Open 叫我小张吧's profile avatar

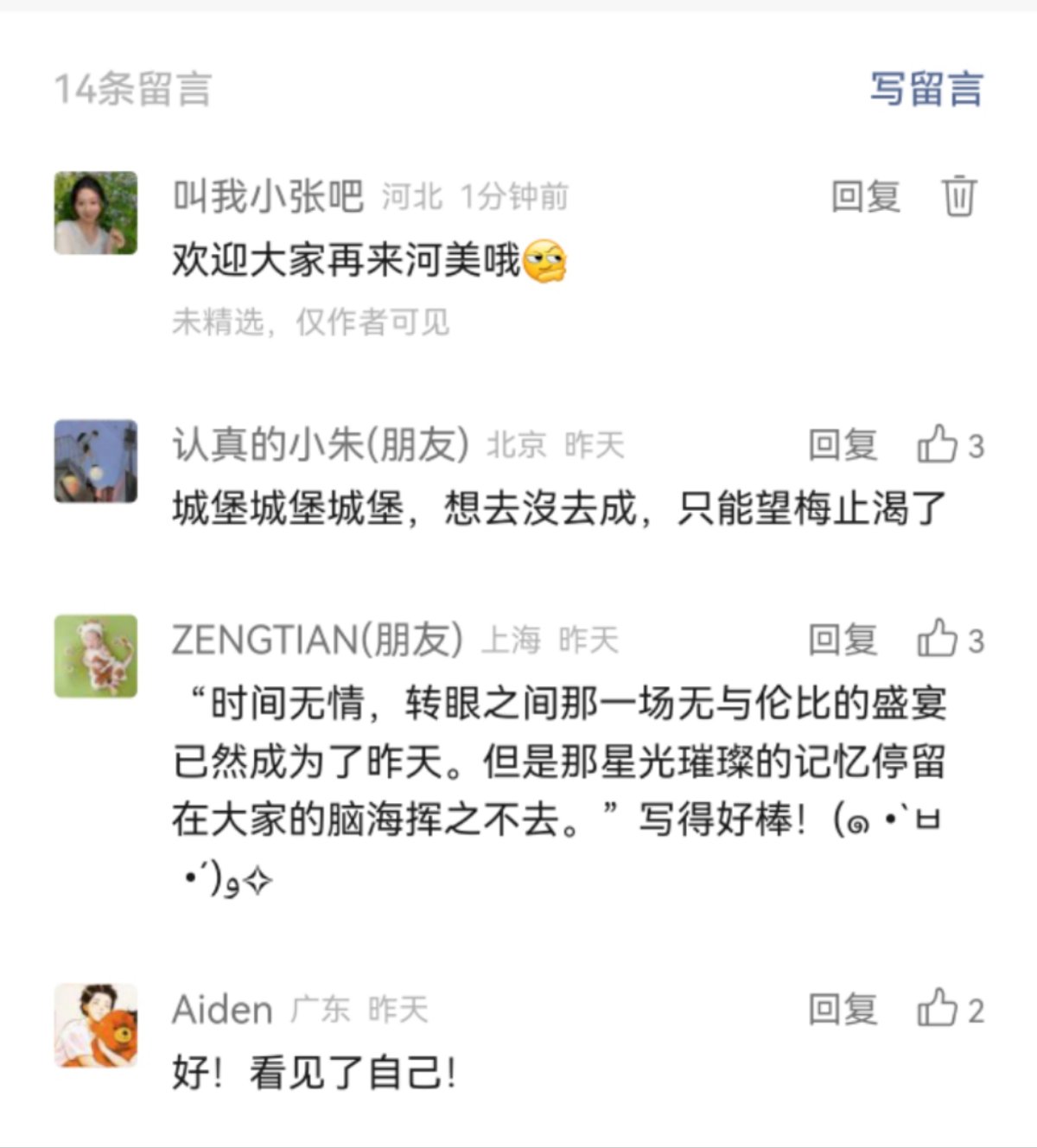click(96, 213)
